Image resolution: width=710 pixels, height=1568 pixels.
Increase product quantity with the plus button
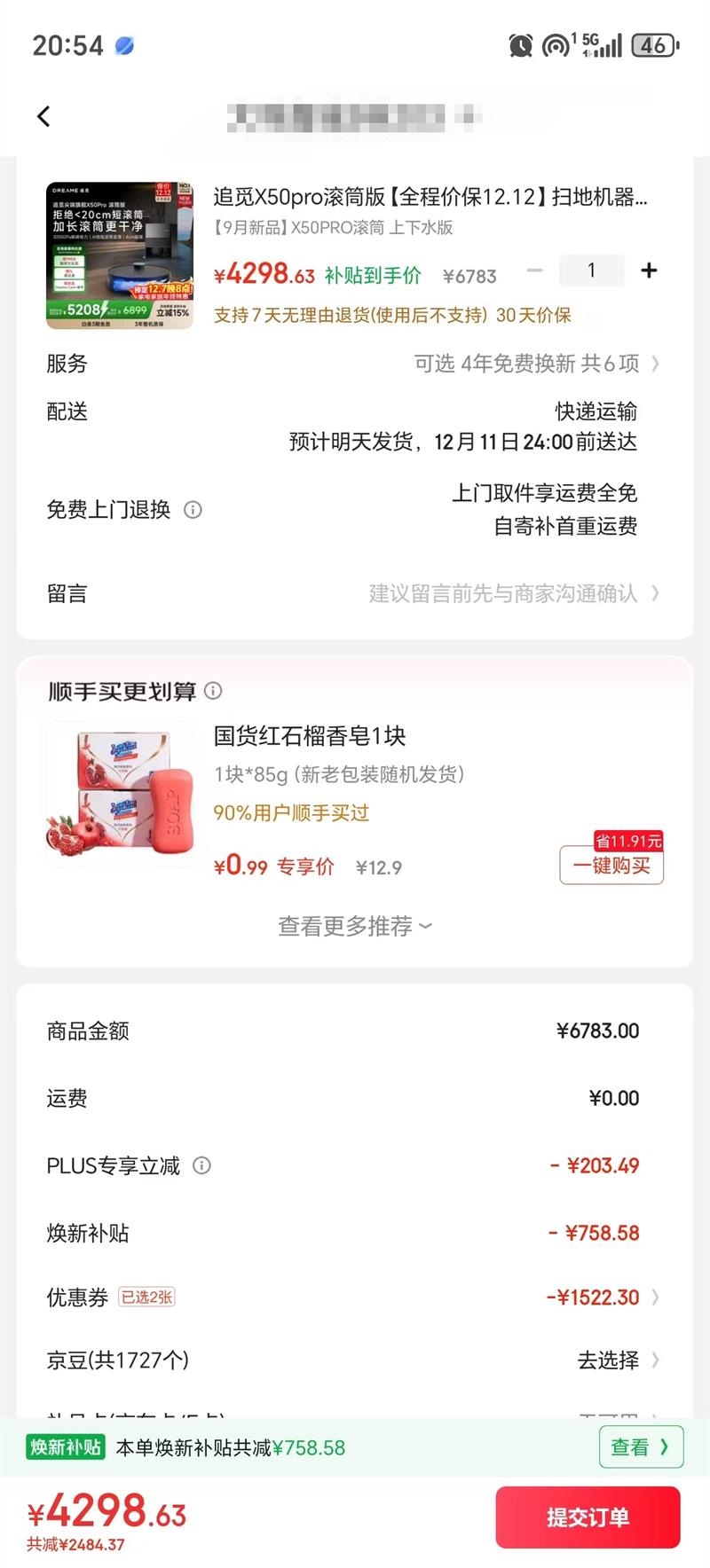[x=649, y=270]
